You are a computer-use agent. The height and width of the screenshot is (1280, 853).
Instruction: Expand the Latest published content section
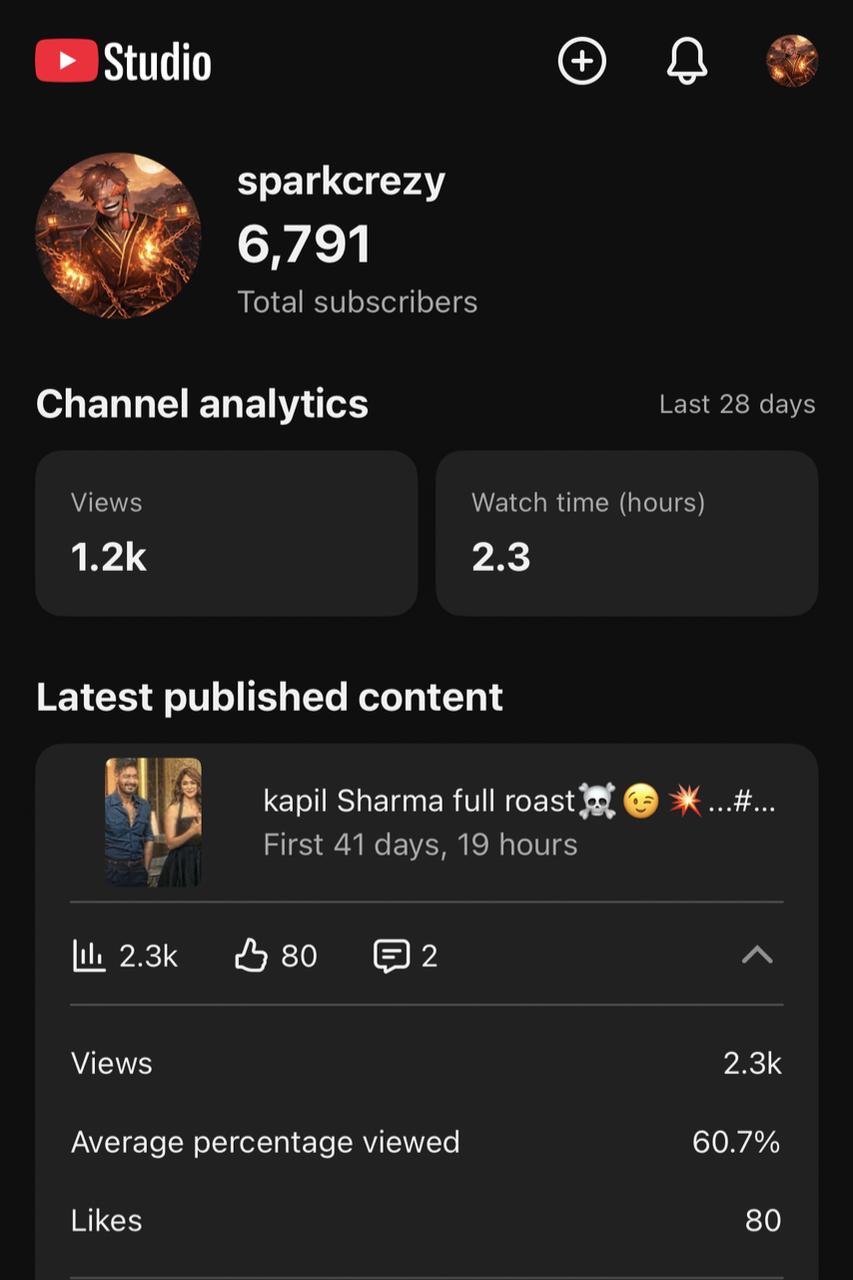(268, 696)
